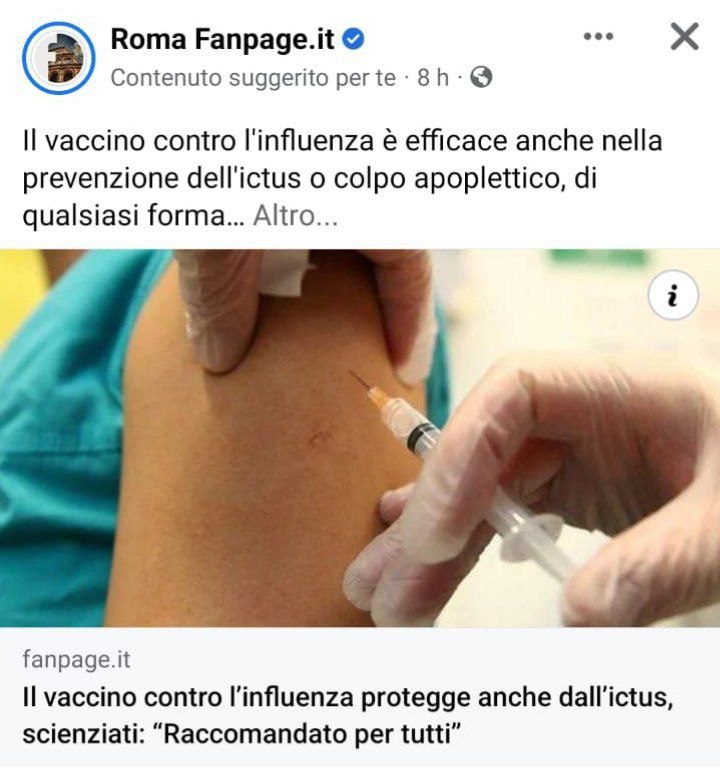Open Roma Fanpage.it profile picture
Viewport: 720px width, 769px height.
(57, 57)
